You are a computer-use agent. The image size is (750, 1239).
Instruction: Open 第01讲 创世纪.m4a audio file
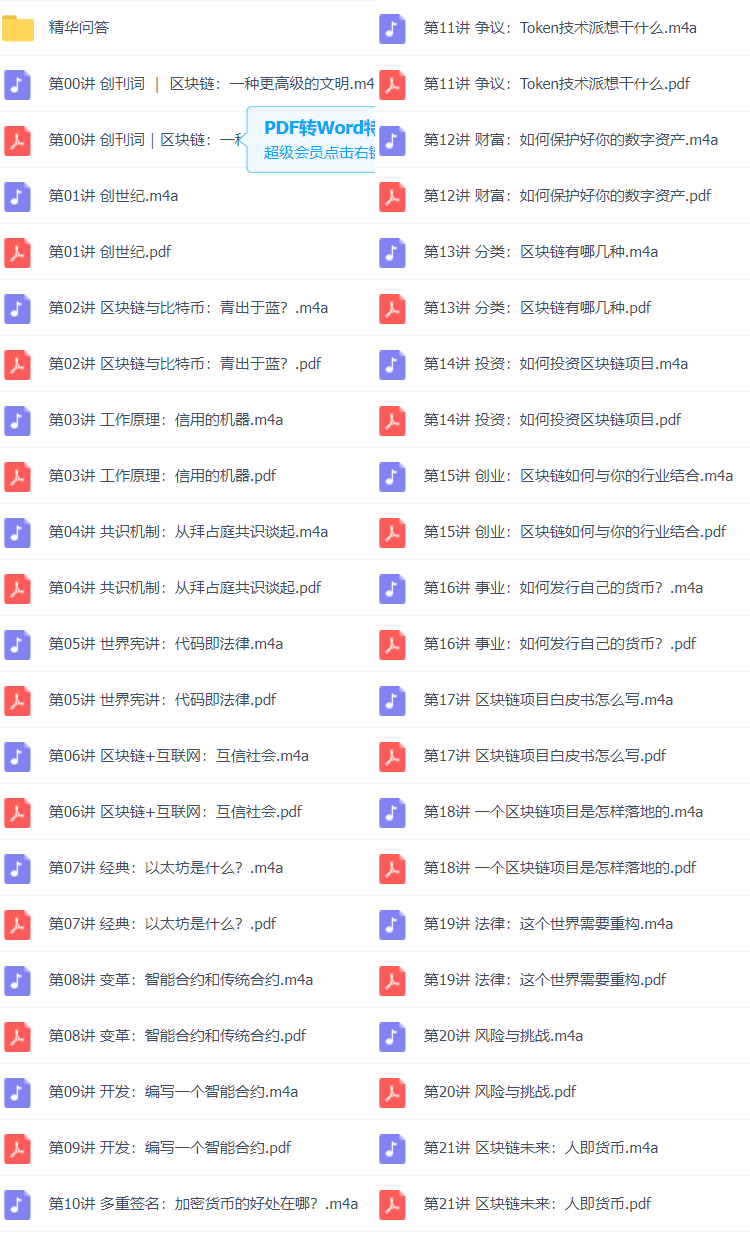click(x=113, y=196)
